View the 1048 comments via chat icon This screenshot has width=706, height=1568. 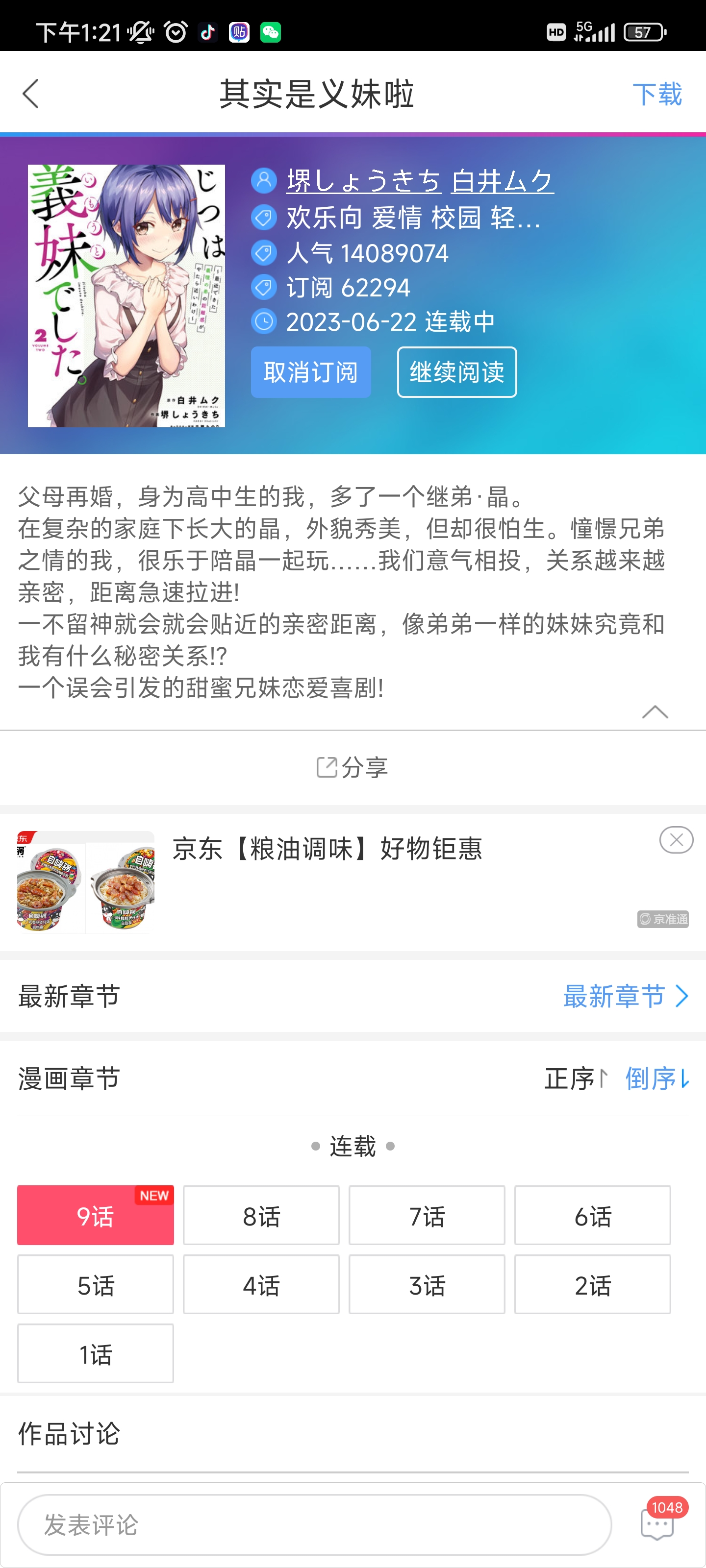point(658,1523)
